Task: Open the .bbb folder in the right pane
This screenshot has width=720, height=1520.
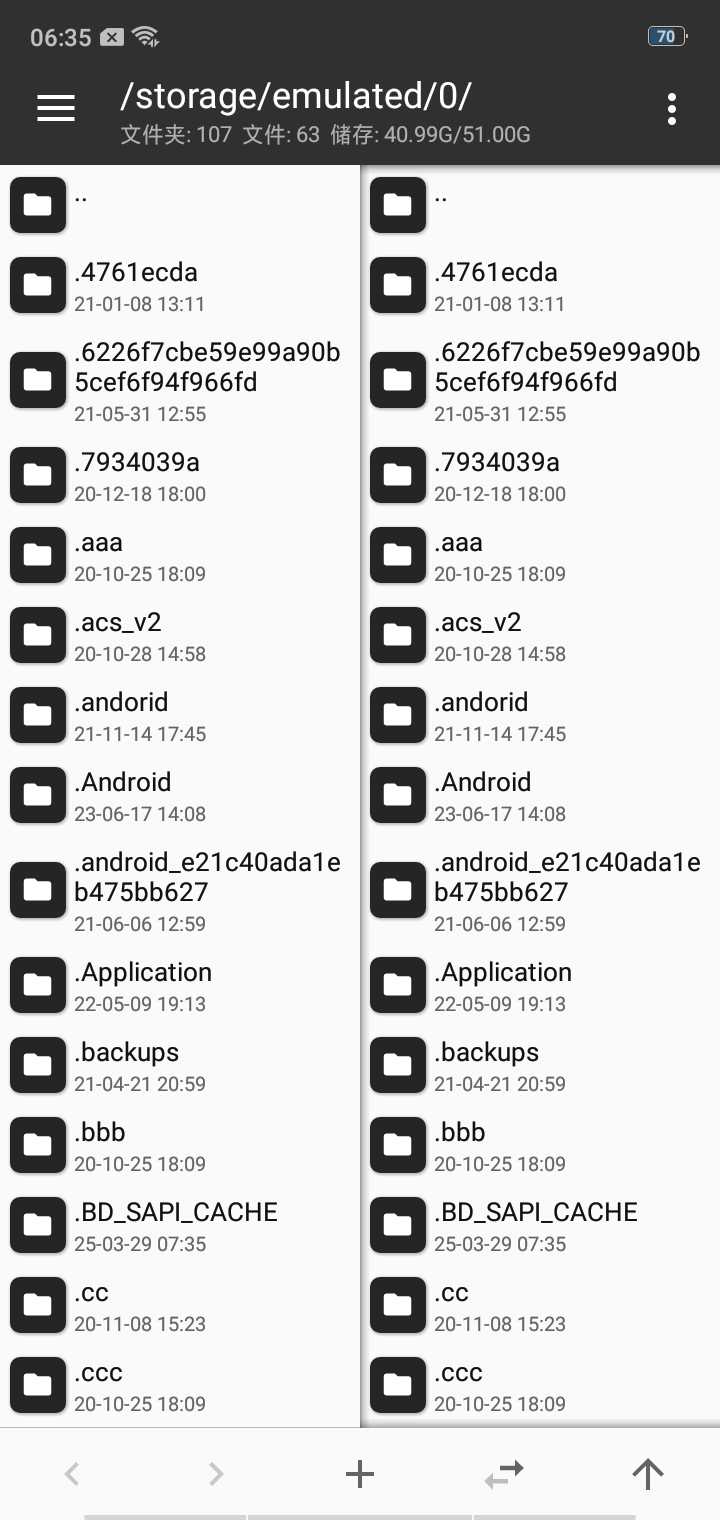Action: pyautogui.click(x=540, y=1145)
